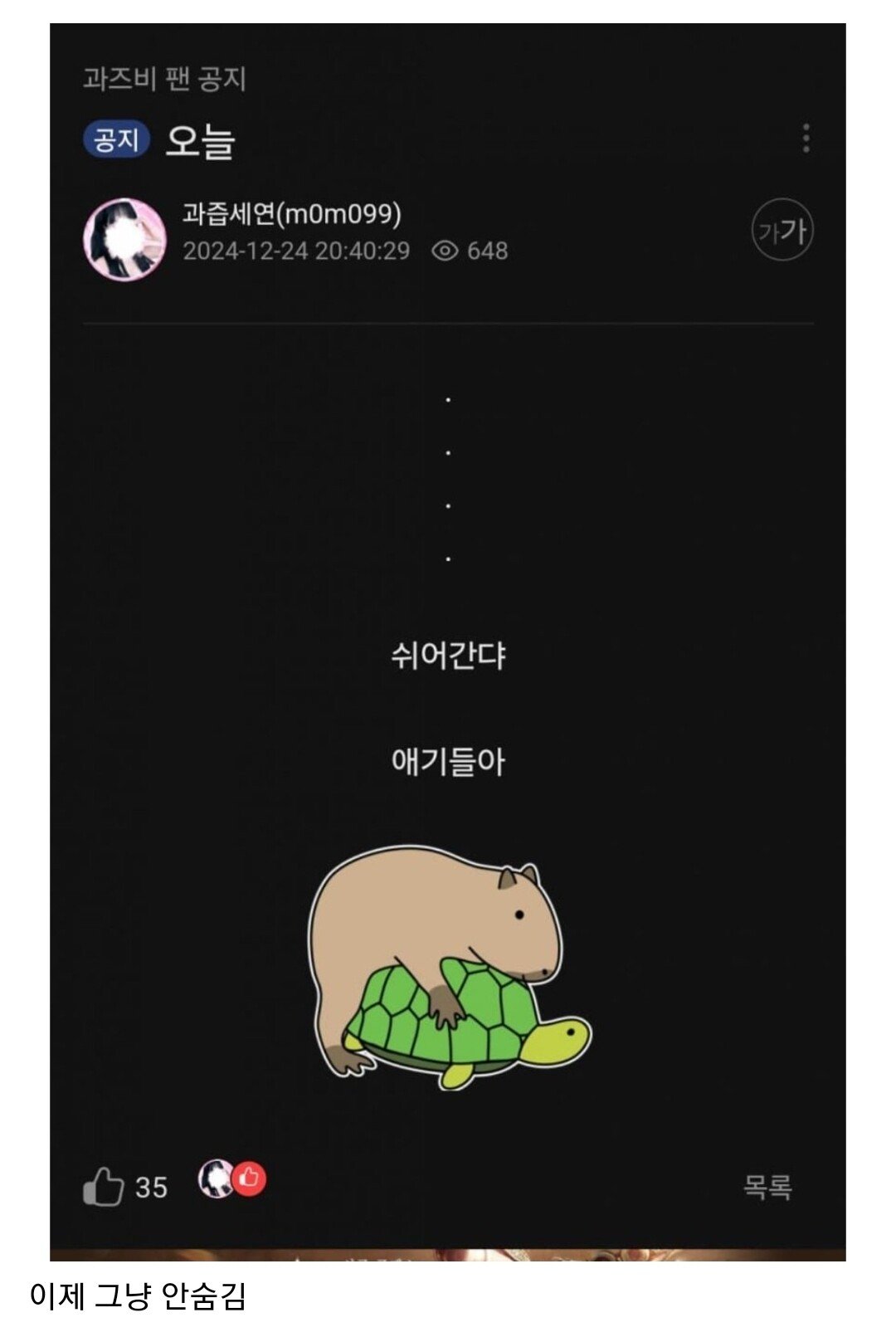This screenshot has height=1332, width=896.
Task: Like this post with the thumbs-up
Action: pos(104,1186)
